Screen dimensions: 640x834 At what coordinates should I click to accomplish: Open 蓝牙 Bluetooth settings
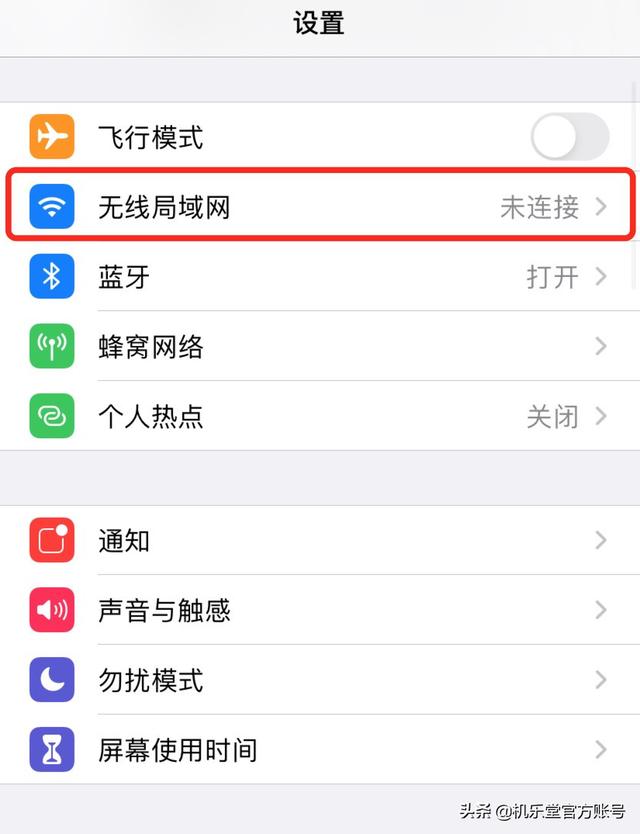(x=320, y=277)
